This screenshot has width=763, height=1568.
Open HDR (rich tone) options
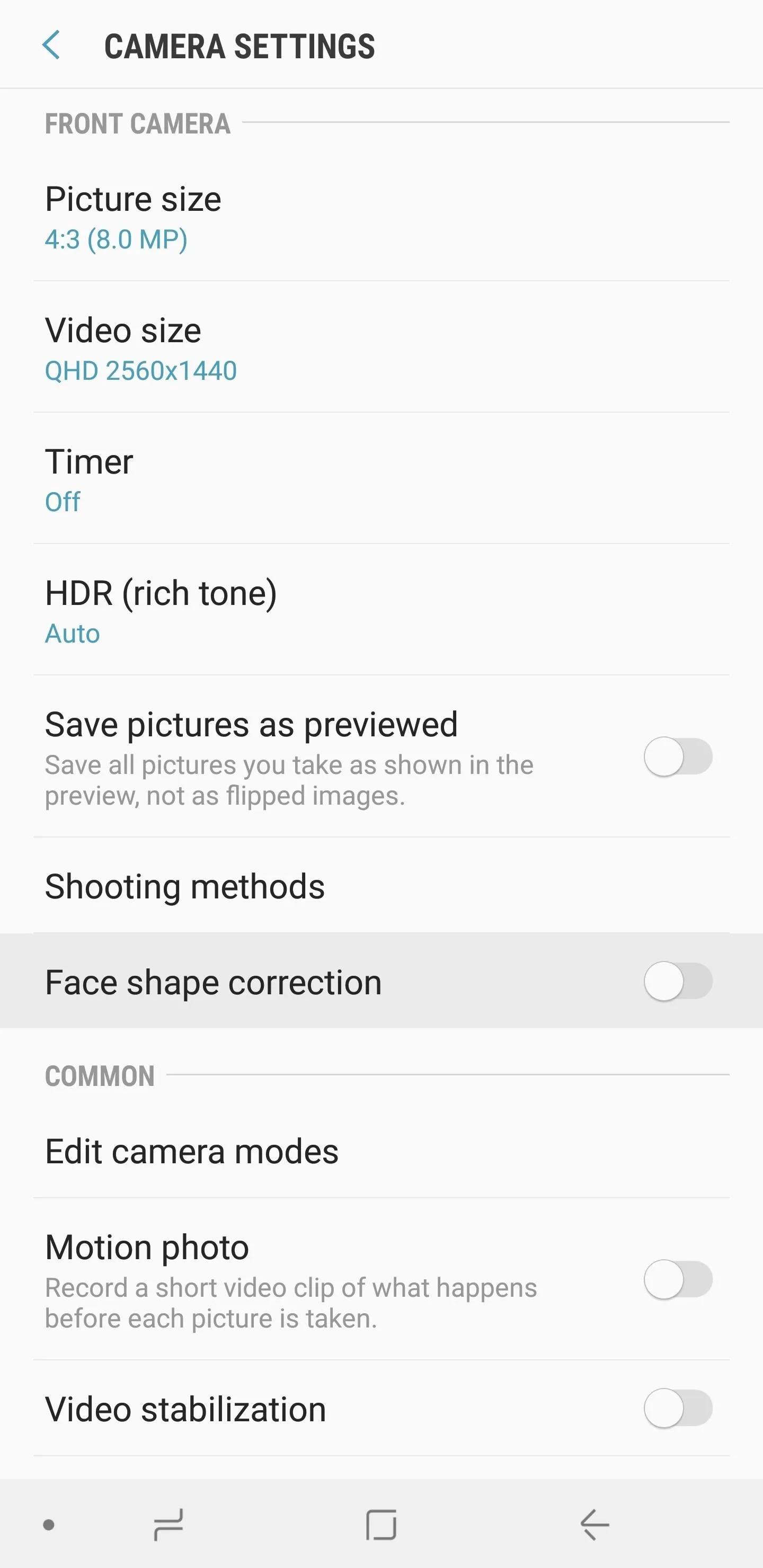pyautogui.click(x=381, y=611)
